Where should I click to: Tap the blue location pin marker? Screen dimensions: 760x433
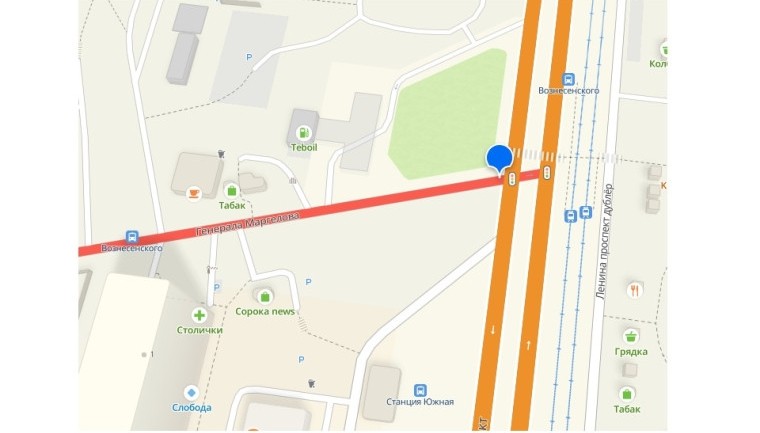point(499,158)
